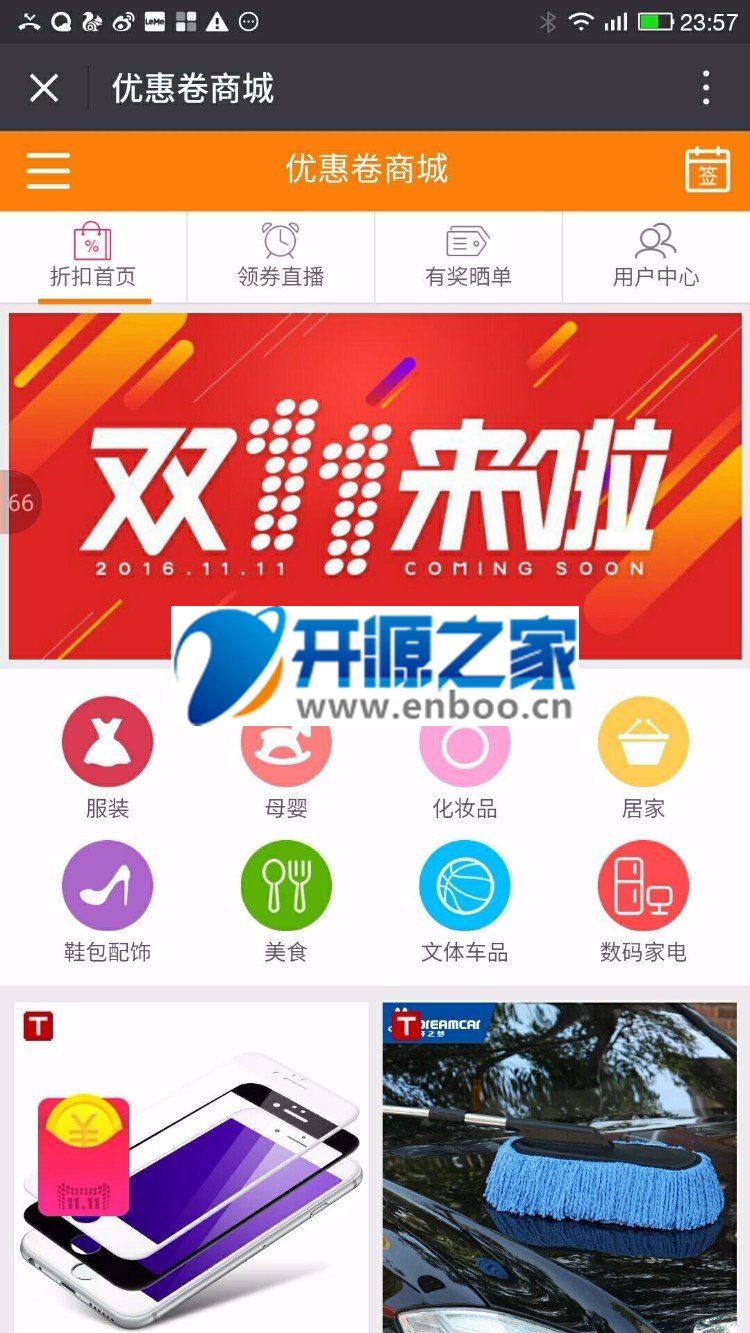Go to the 有奖晒单 tab
The height and width of the screenshot is (1333, 750).
pos(469,257)
